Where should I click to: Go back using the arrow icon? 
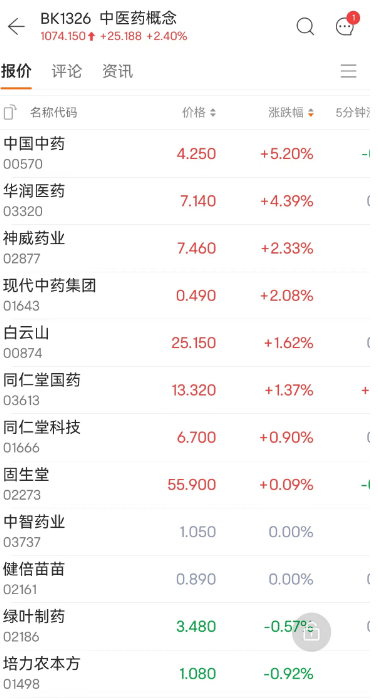click(x=16, y=27)
